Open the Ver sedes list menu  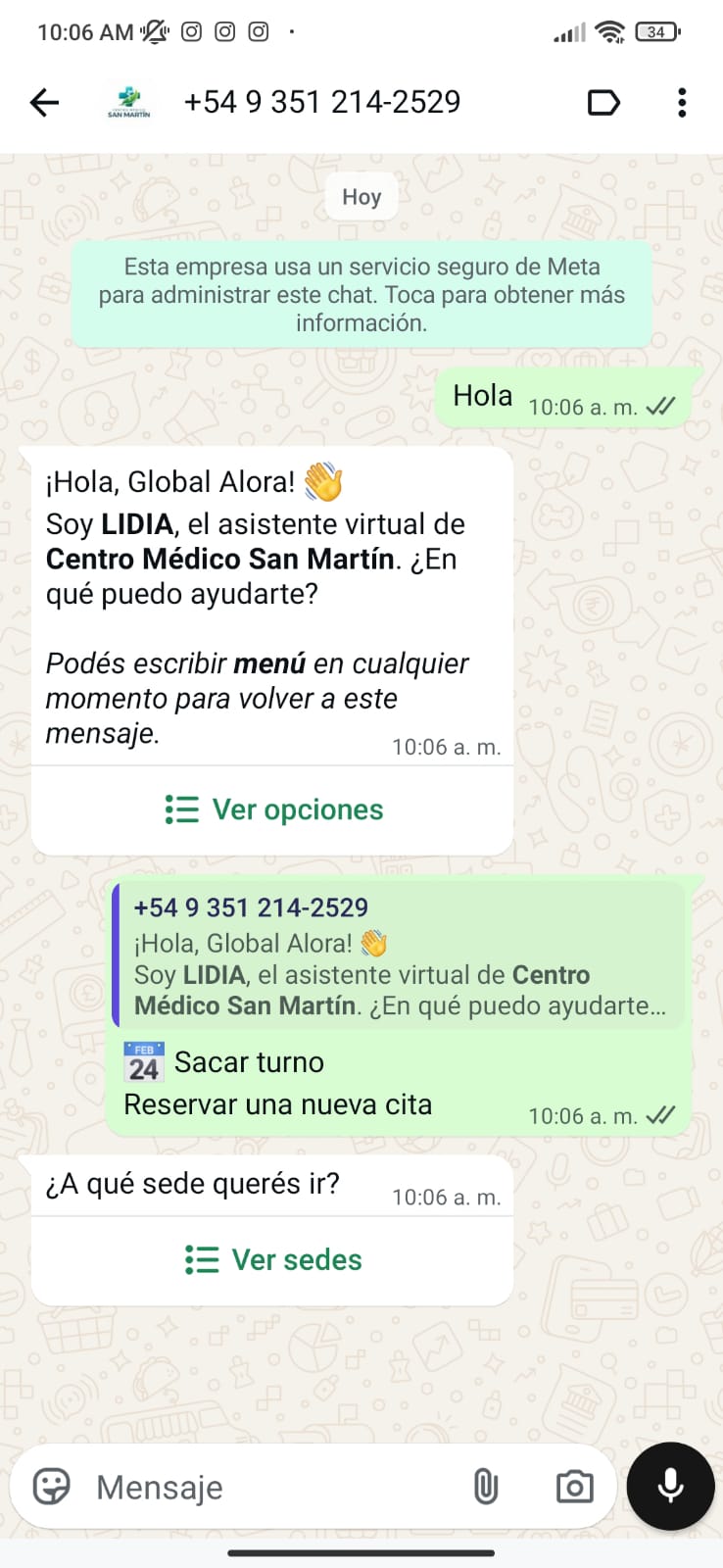pos(272,1259)
